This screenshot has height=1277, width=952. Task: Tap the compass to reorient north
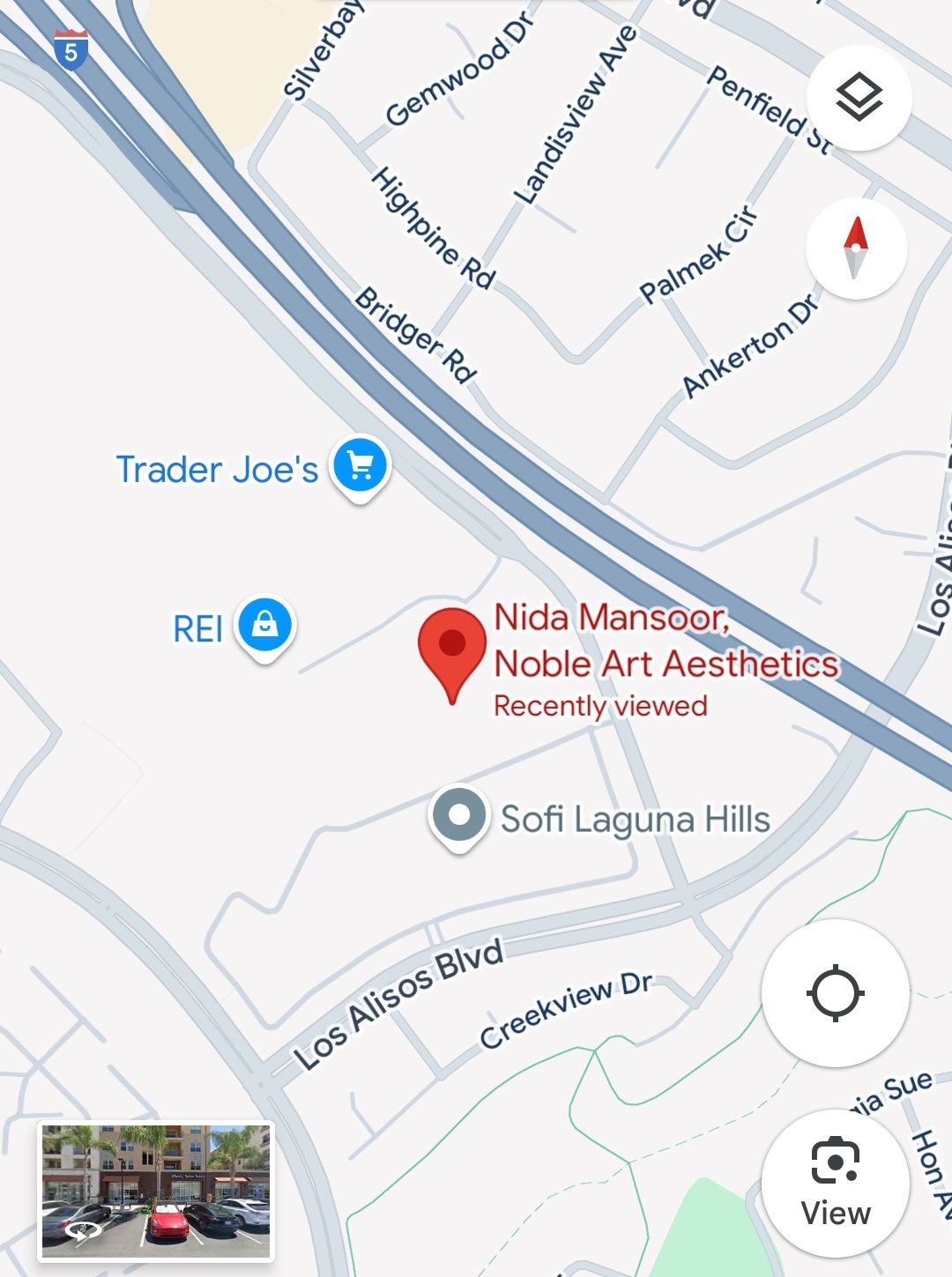click(856, 249)
